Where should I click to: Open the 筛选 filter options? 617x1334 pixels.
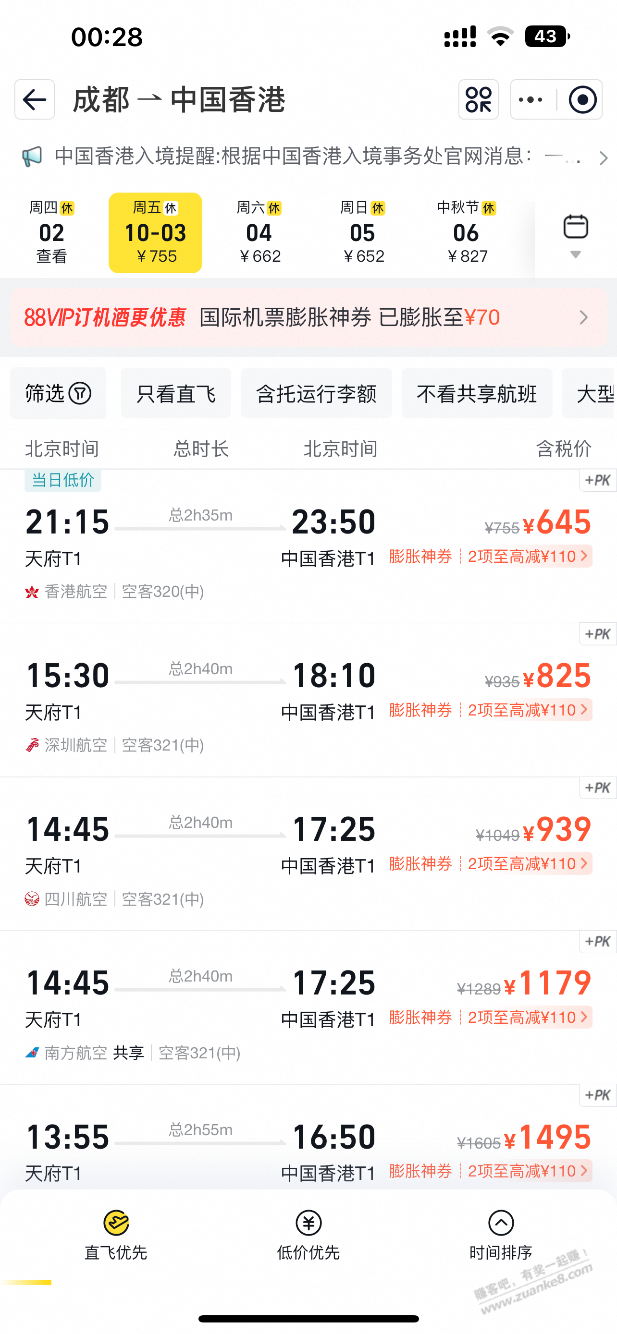(58, 393)
